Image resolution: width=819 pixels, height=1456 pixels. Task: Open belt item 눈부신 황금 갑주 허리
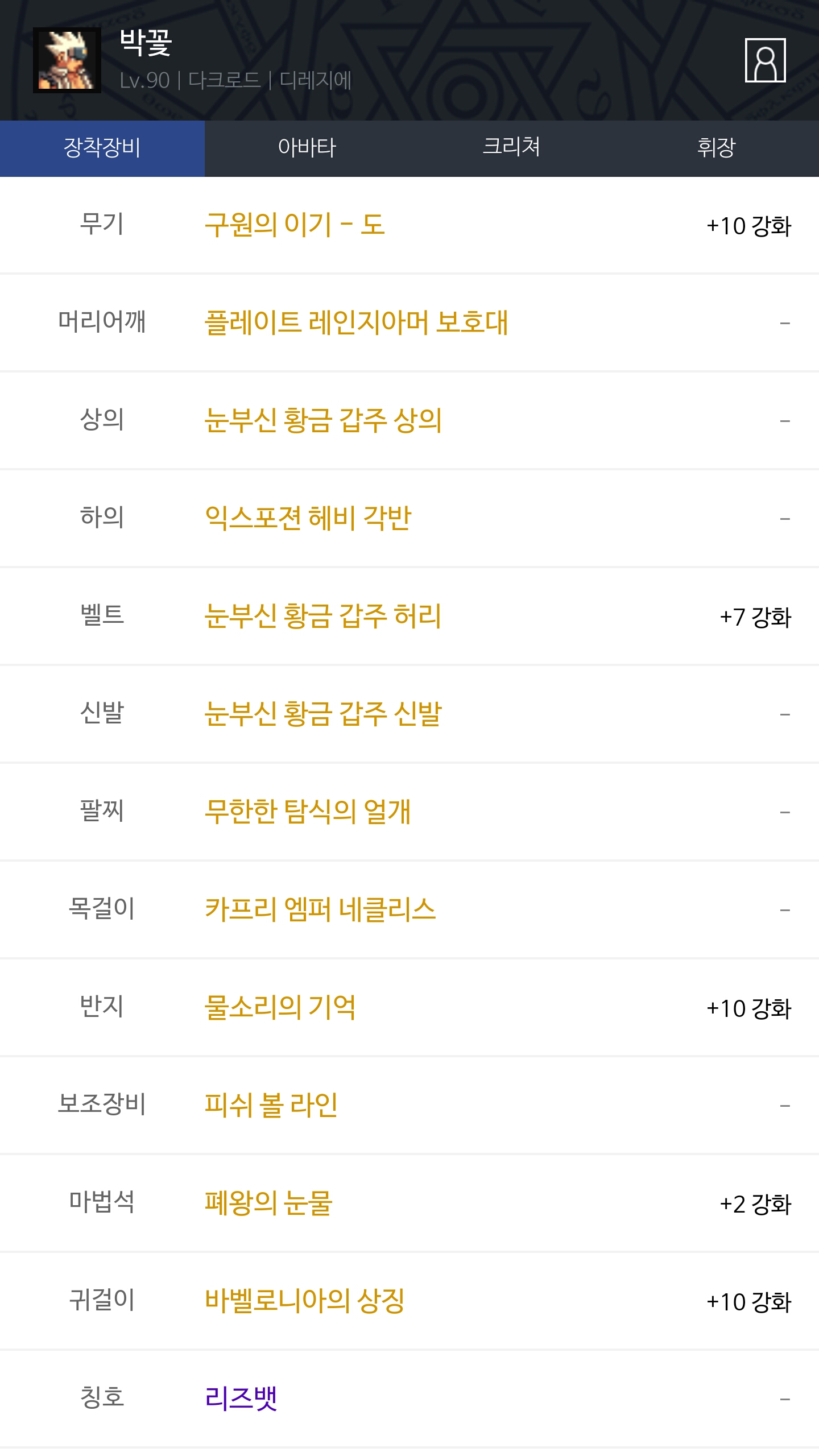pyautogui.click(x=323, y=617)
